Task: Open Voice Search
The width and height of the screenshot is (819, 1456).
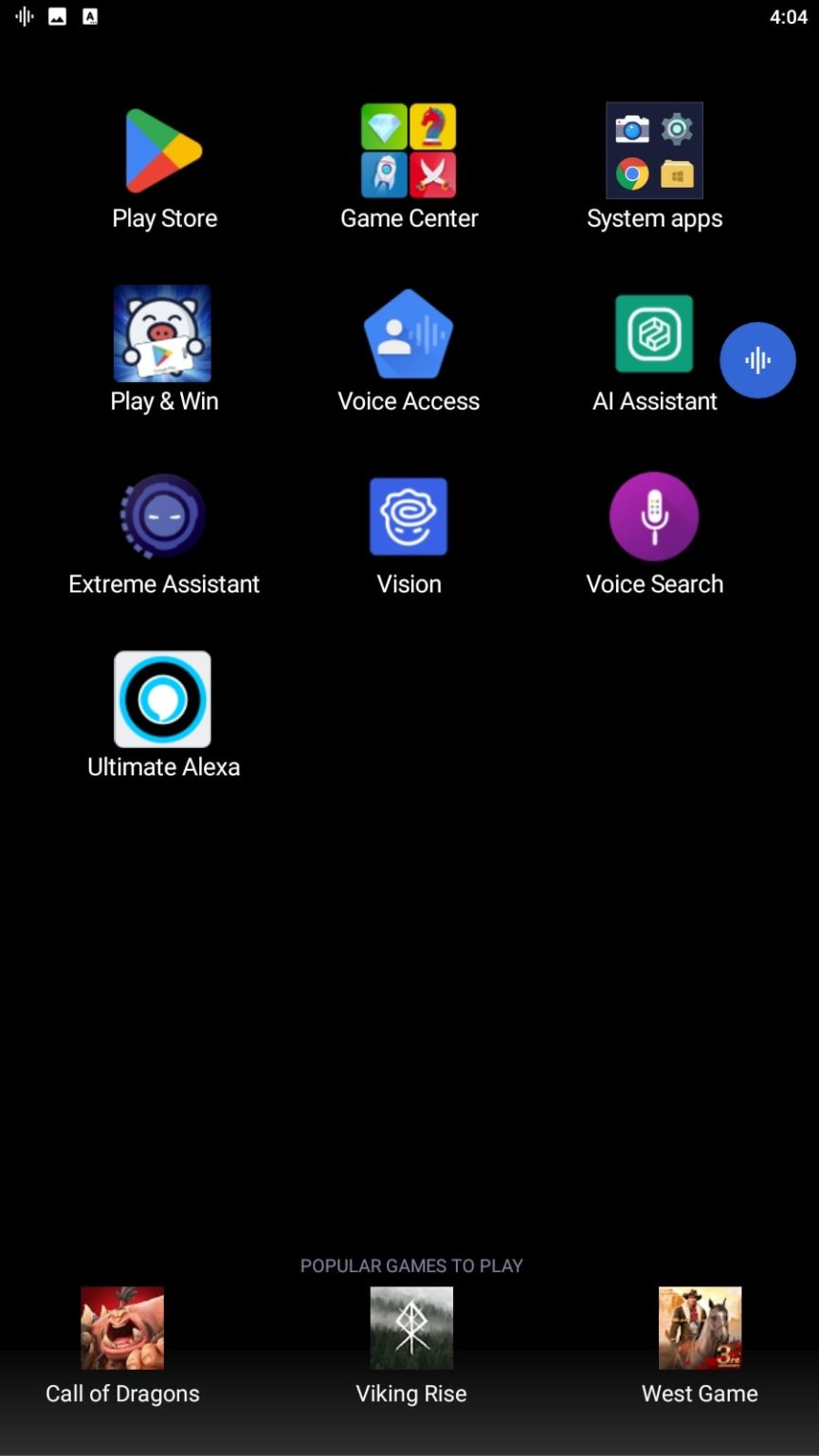Action: (x=654, y=517)
